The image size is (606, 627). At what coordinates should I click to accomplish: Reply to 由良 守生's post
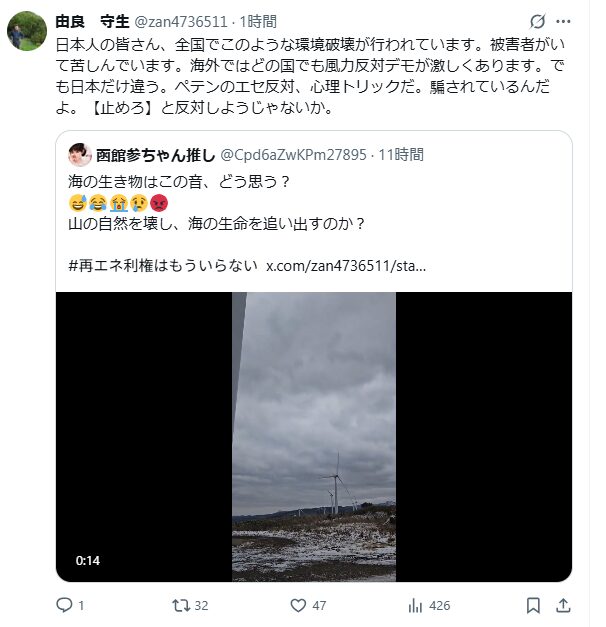(65, 605)
